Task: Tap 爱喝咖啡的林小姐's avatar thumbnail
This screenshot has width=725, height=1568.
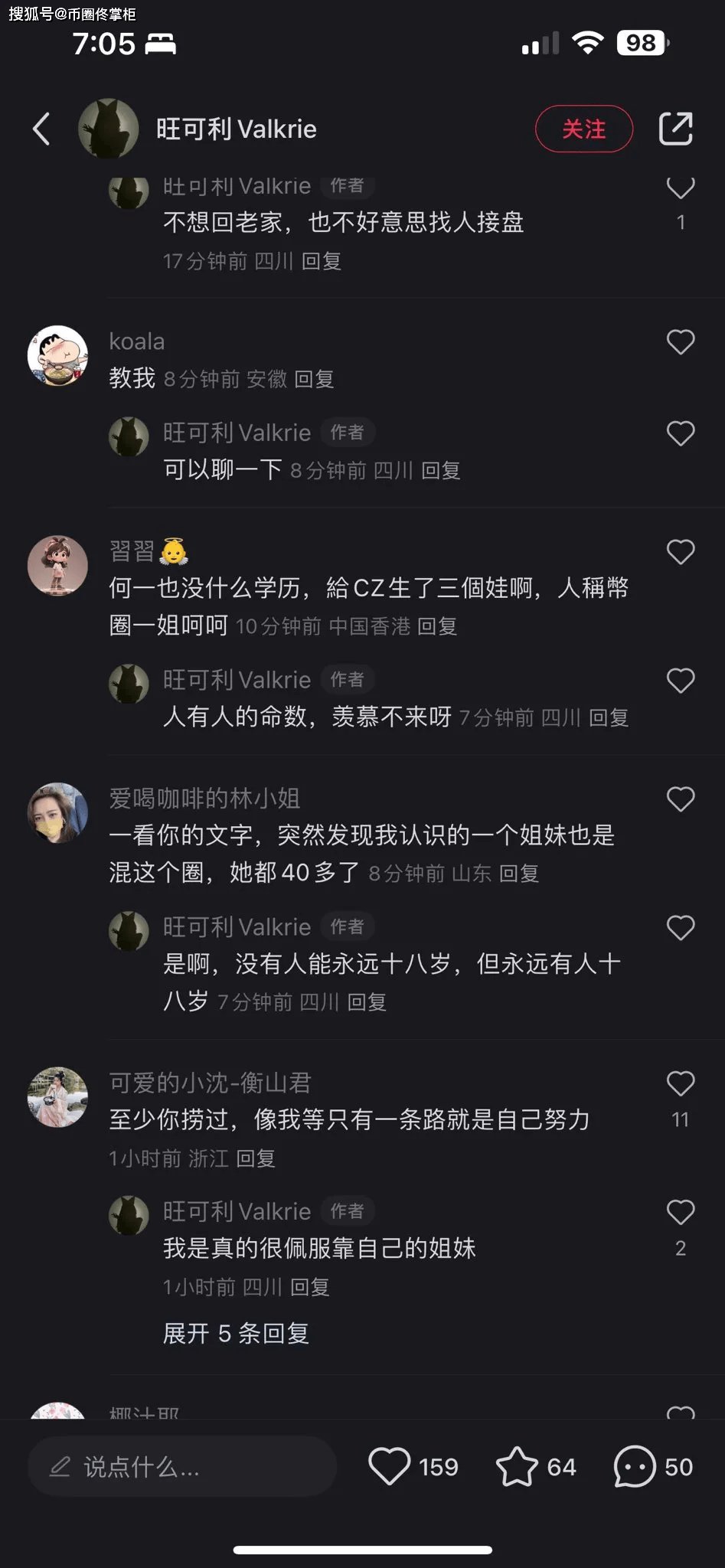Action: click(57, 813)
